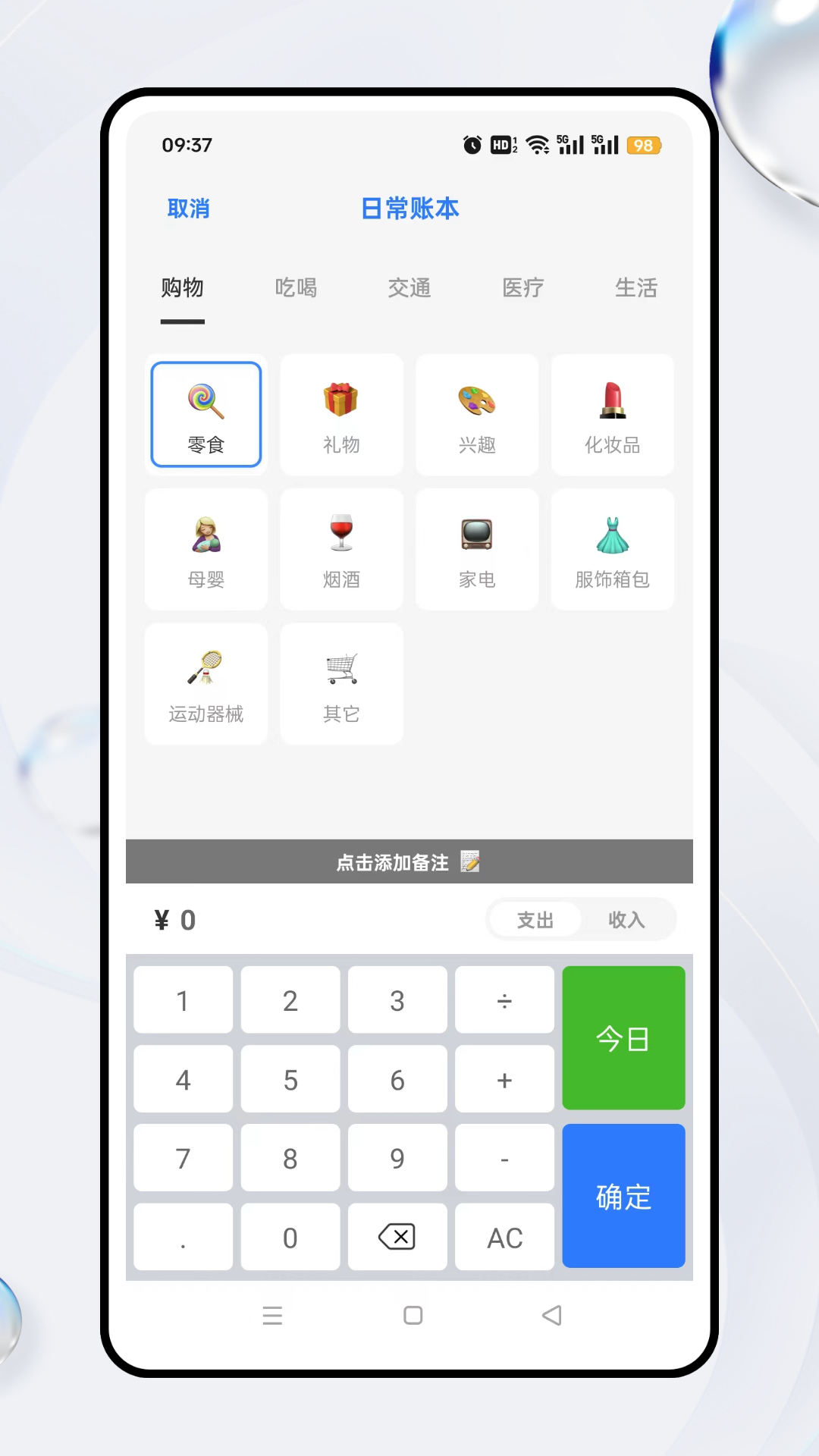The width and height of the screenshot is (819, 1456).
Task: Choose the 化妆品 category tile
Action: pos(612,415)
